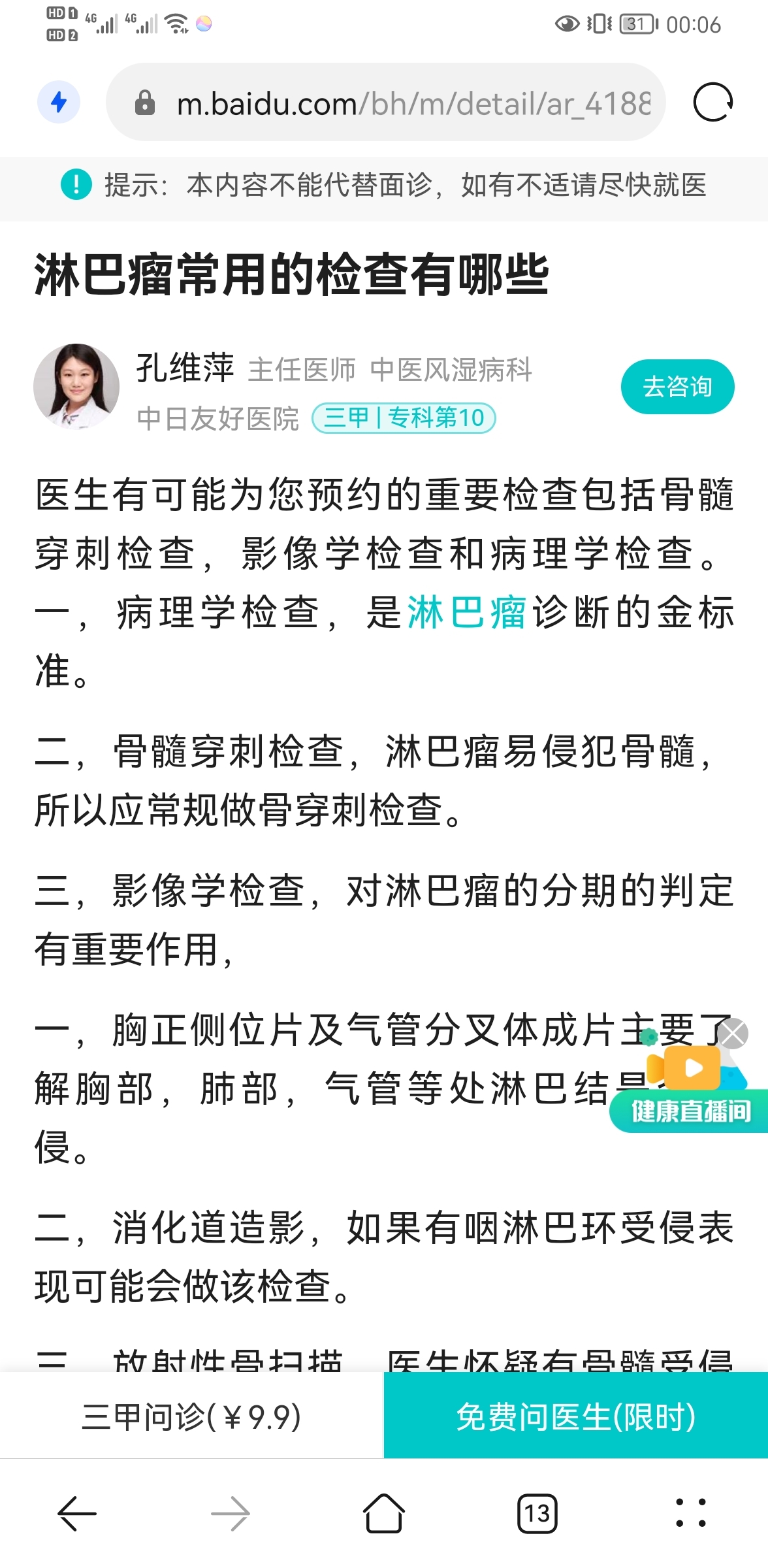
Task: Reload the page with the refresh icon
Action: click(712, 102)
